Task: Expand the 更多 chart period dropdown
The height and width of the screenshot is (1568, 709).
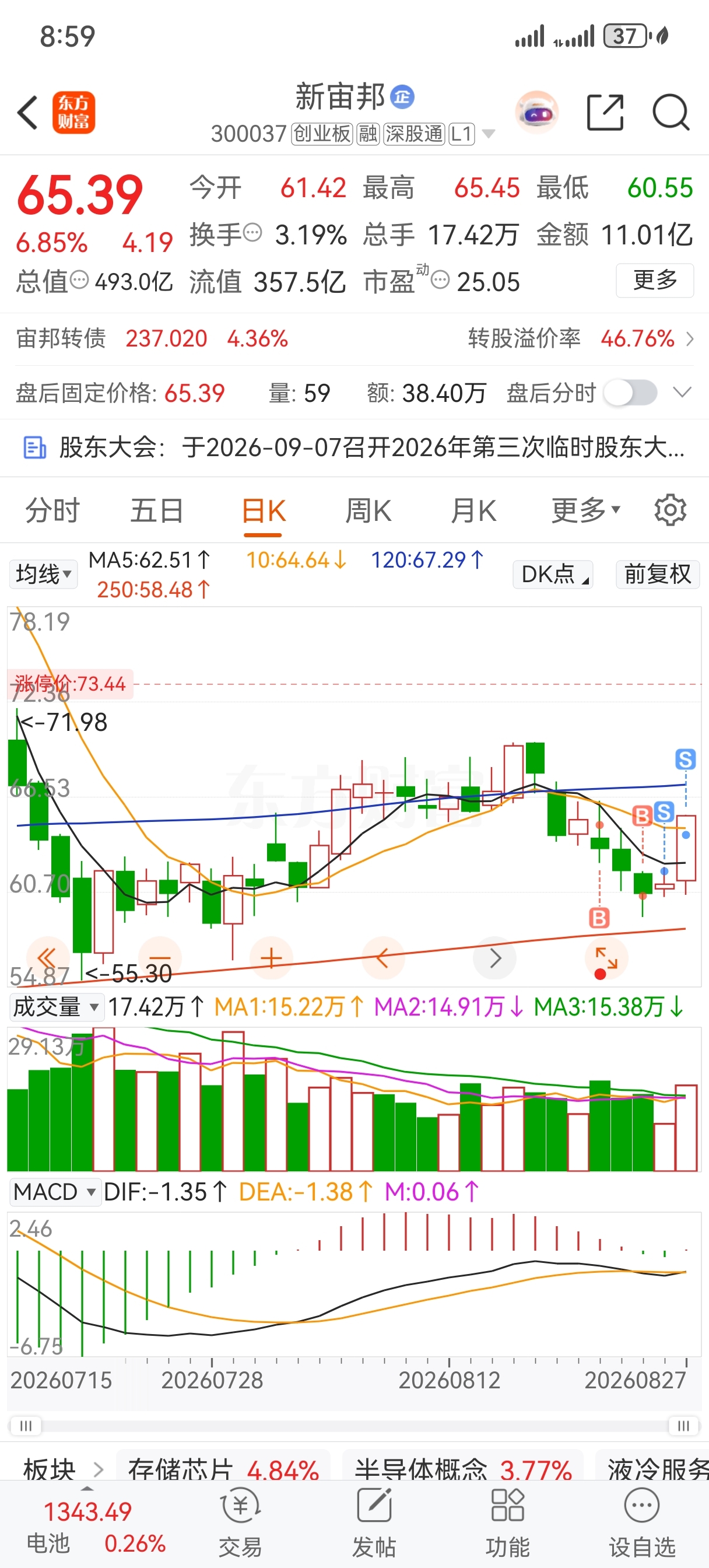Action: pos(585,510)
